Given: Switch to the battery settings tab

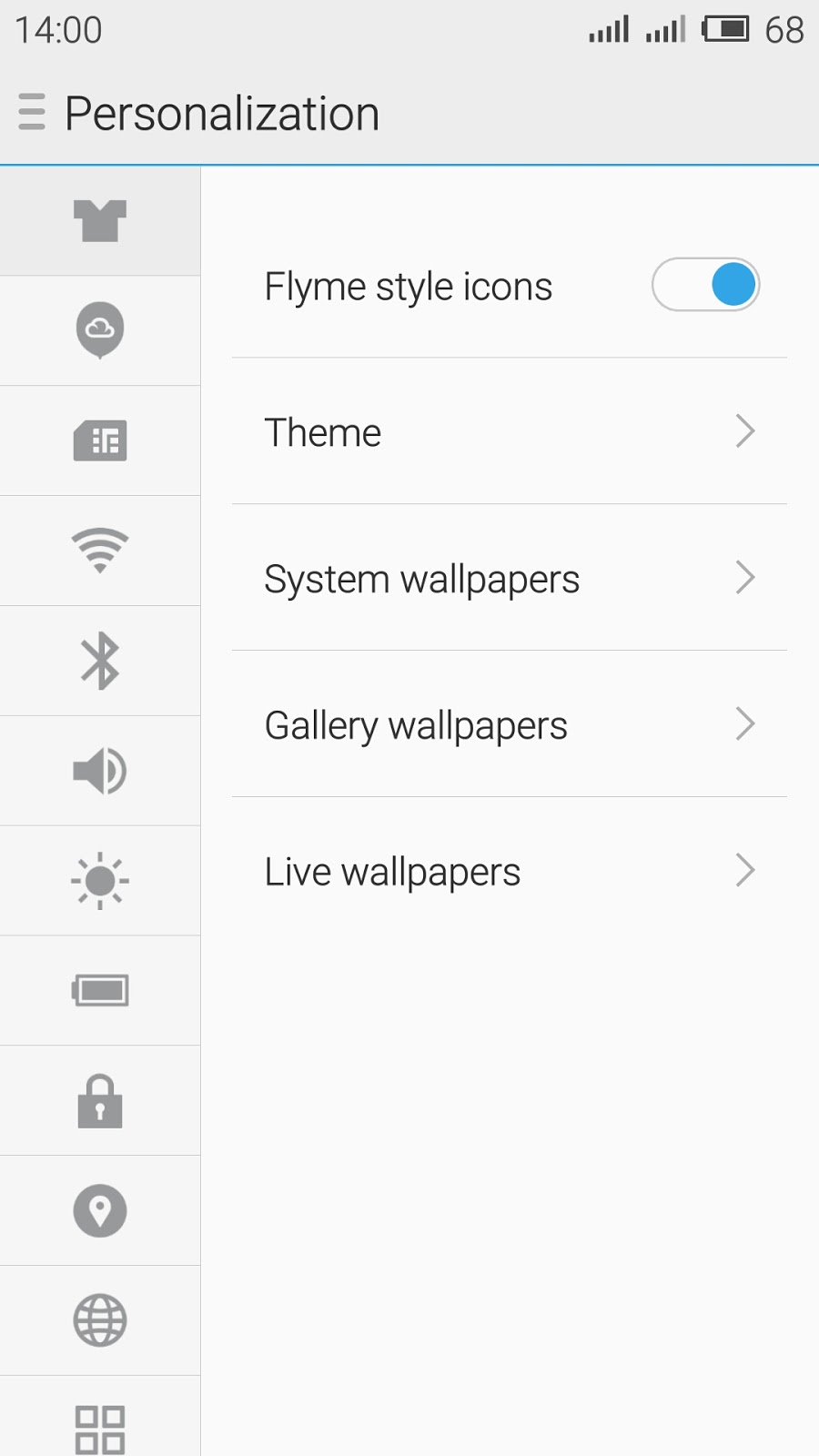Looking at the screenshot, I should pos(100,990).
